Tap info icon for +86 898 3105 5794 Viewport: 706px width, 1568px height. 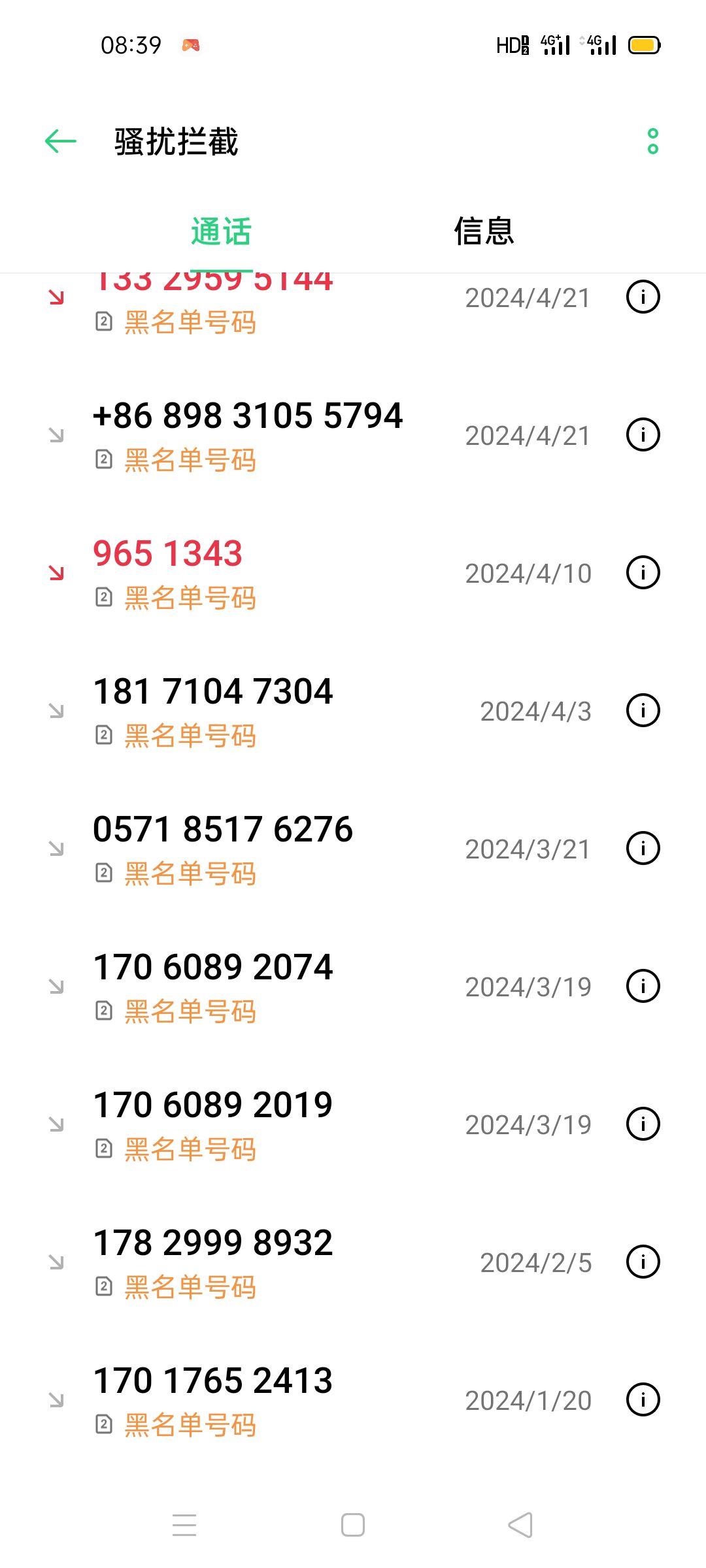tap(643, 435)
